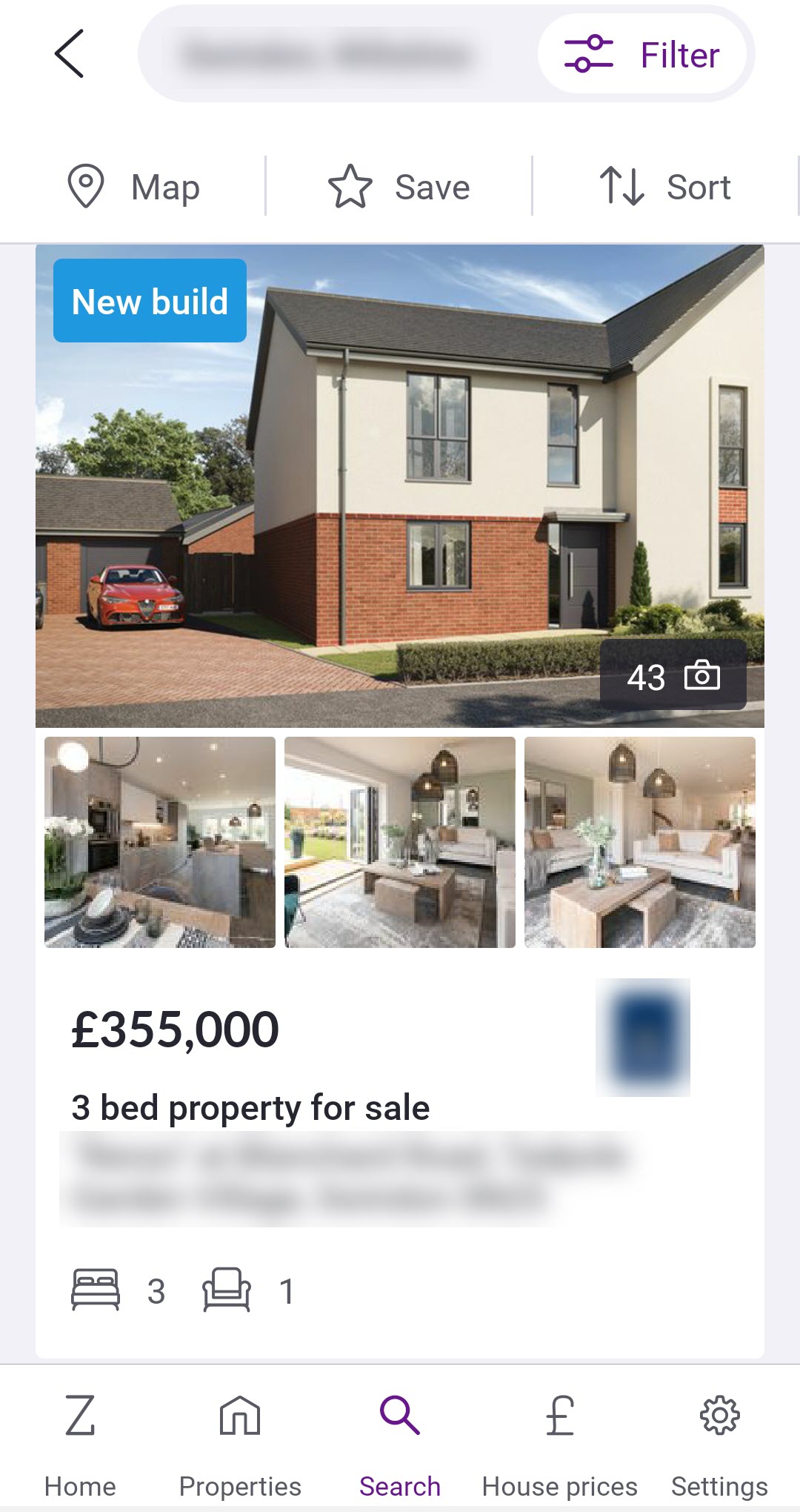Tap the New build label
Screen dimensions: 800x1512
(150, 300)
